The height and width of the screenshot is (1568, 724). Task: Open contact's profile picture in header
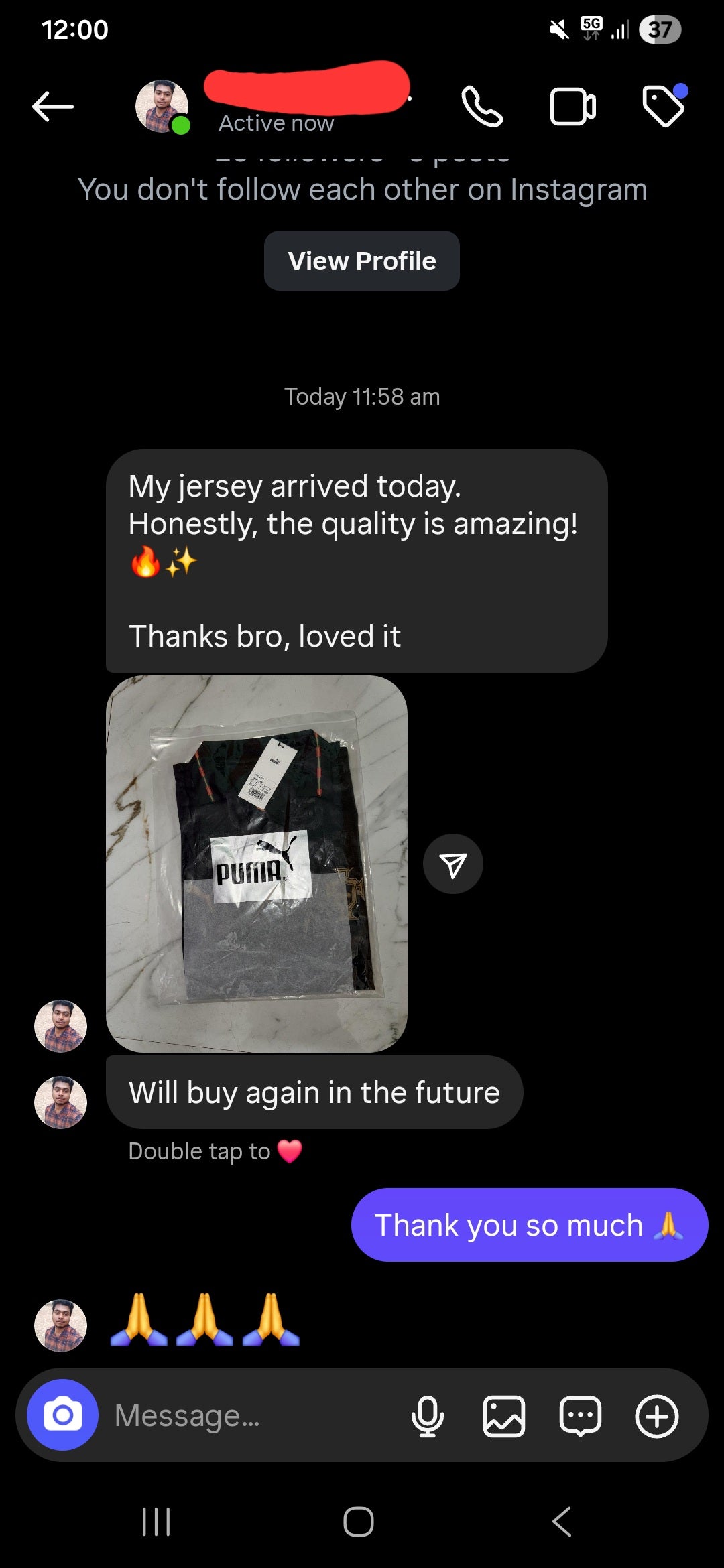[x=162, y=107]
